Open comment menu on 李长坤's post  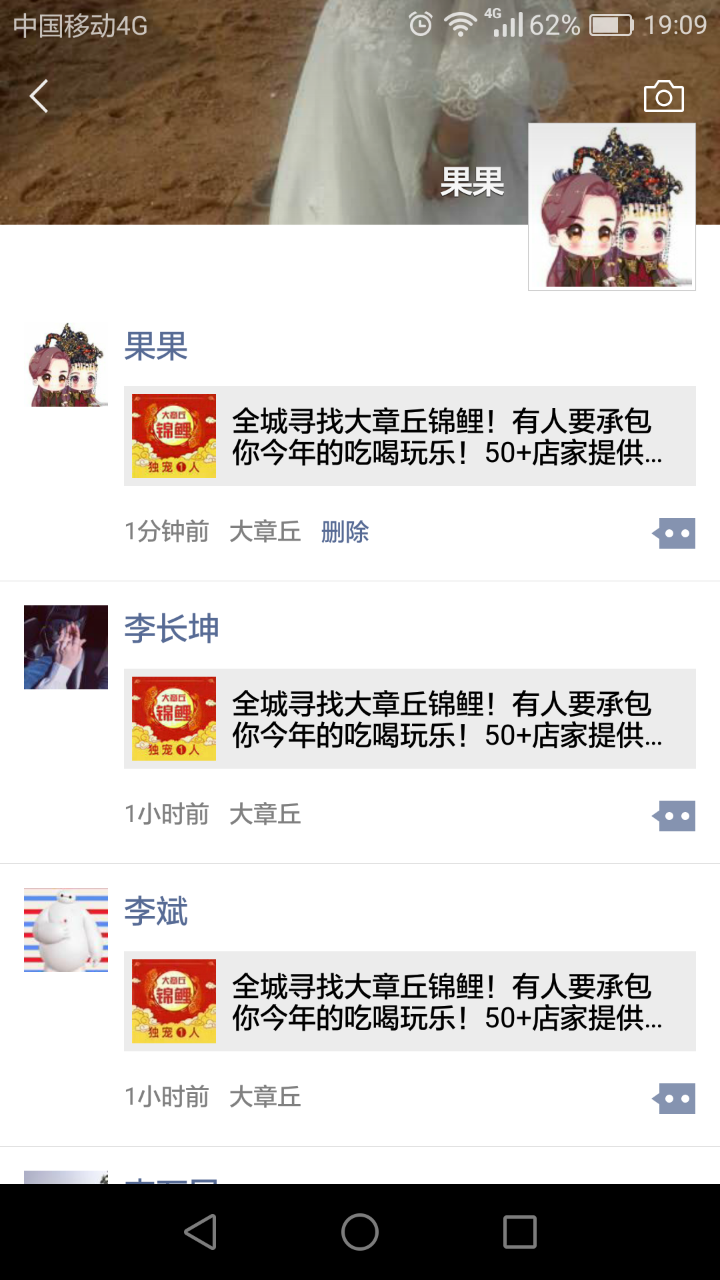[x=675, y=816]
